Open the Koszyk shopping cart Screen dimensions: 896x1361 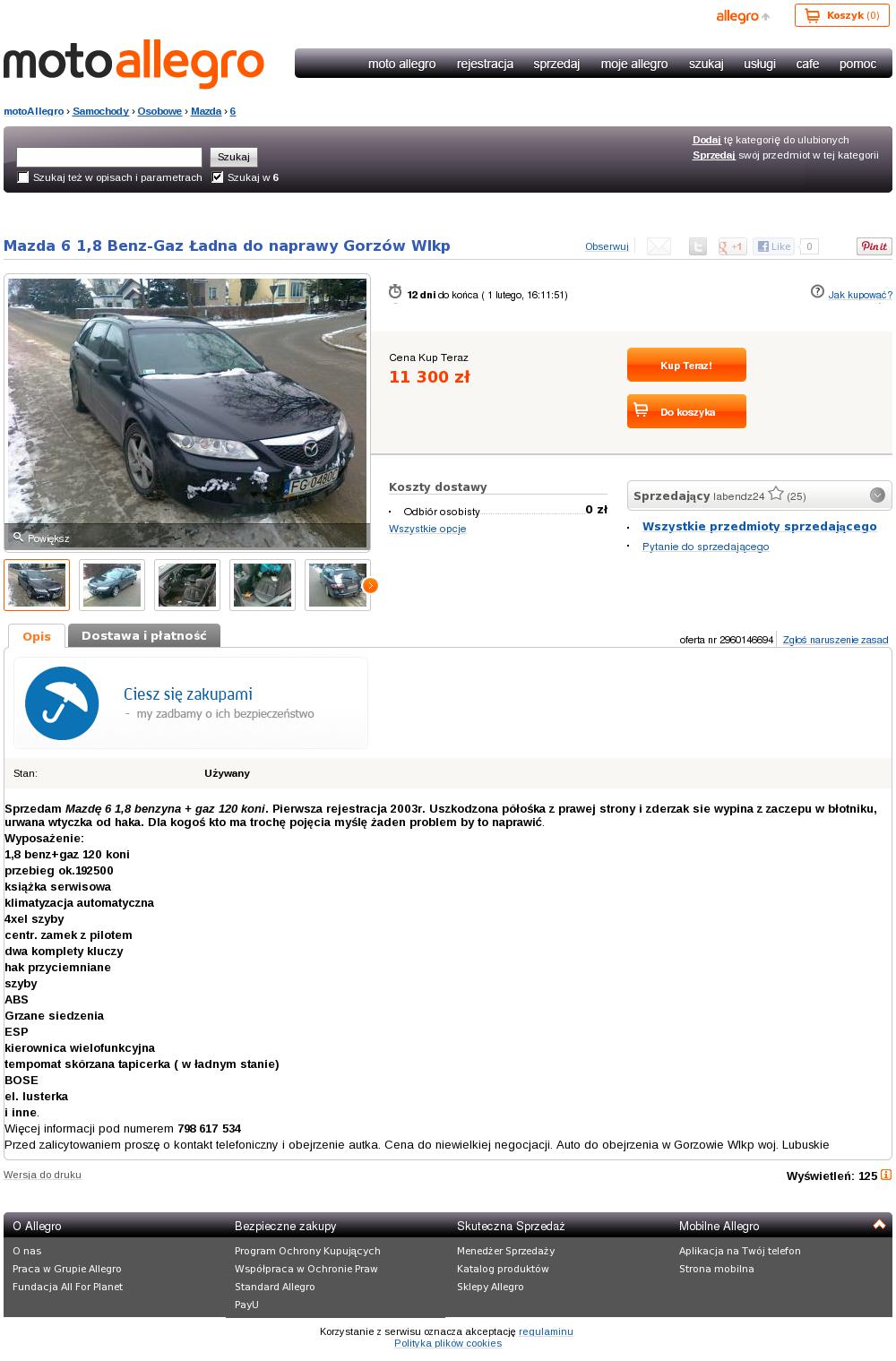click(x=842, y=15)
